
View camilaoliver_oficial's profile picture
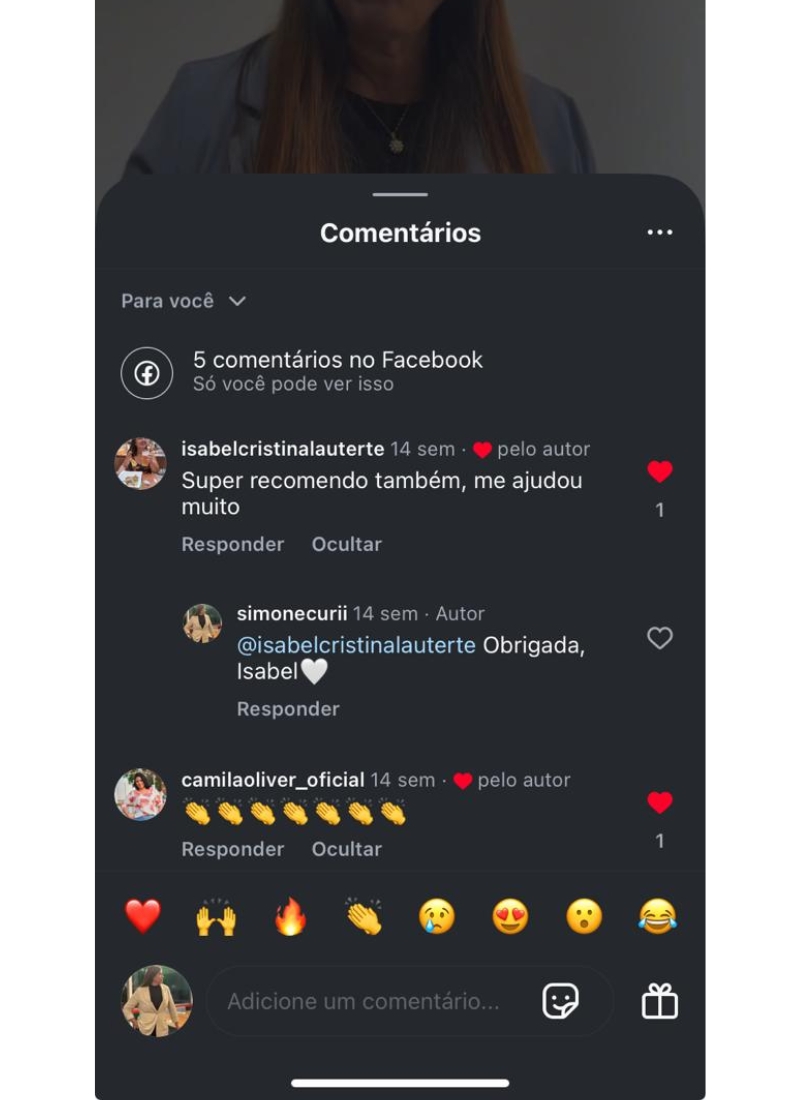(x=140, y=795)
